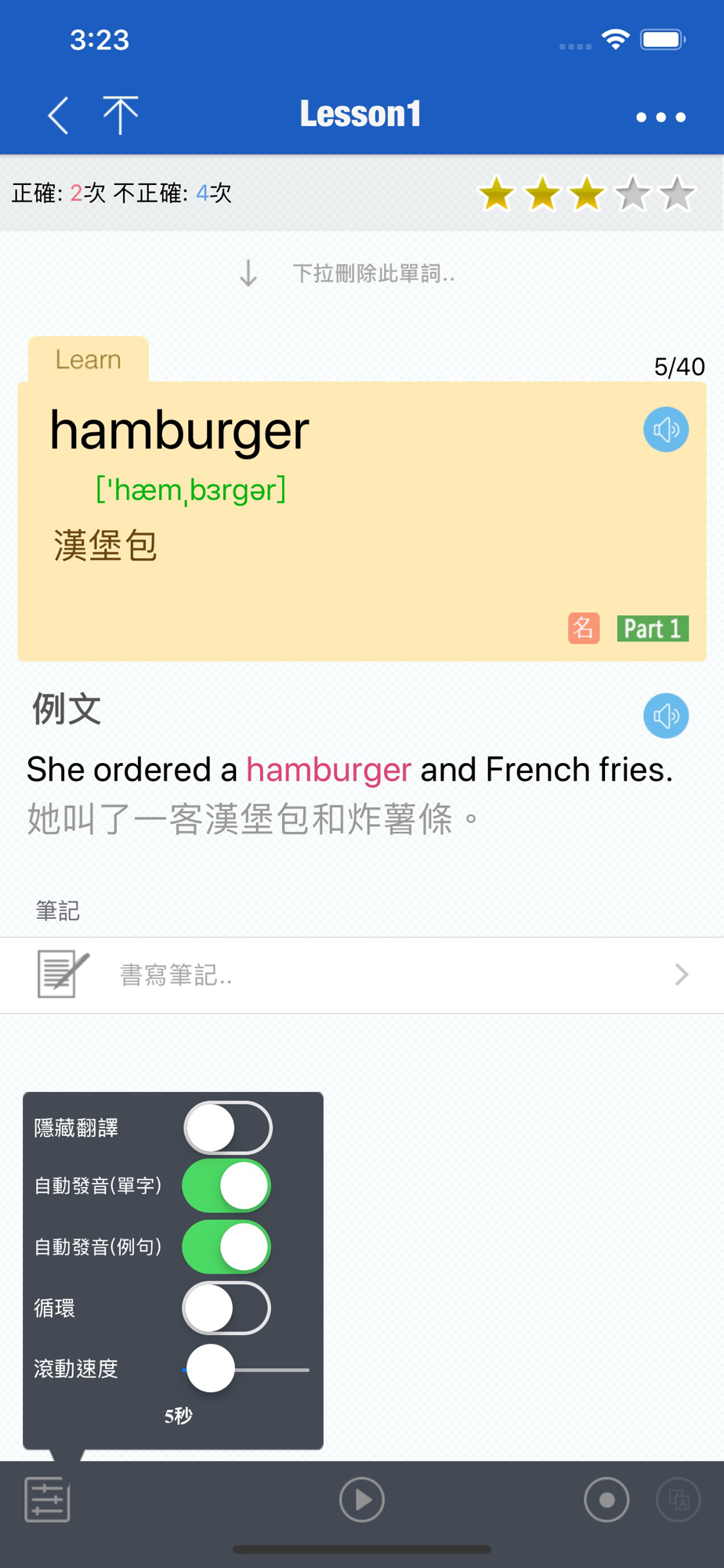Screen dimensions: 724x1568
Task: Rate the word five stars
Action: (678, 194)
